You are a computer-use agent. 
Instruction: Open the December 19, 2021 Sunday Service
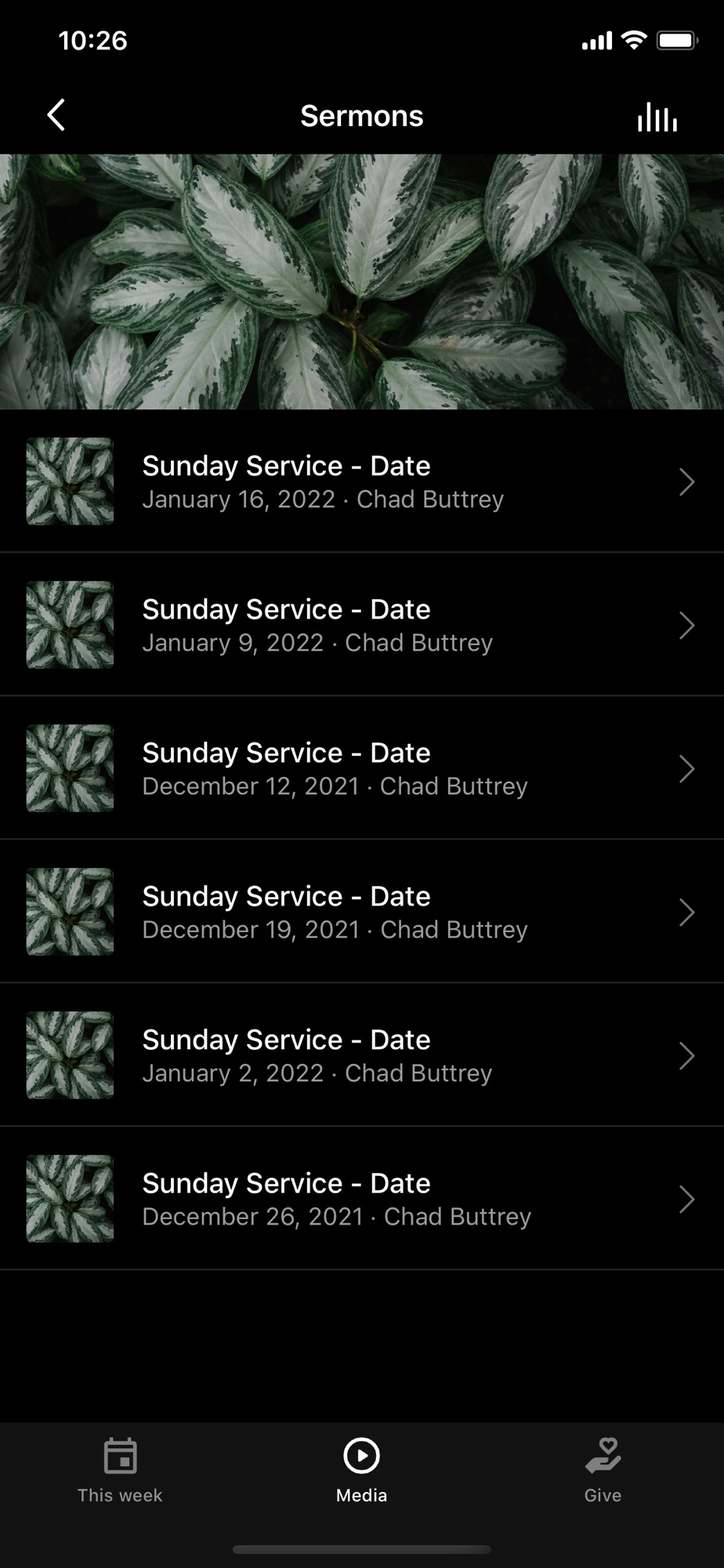[360, 912]
